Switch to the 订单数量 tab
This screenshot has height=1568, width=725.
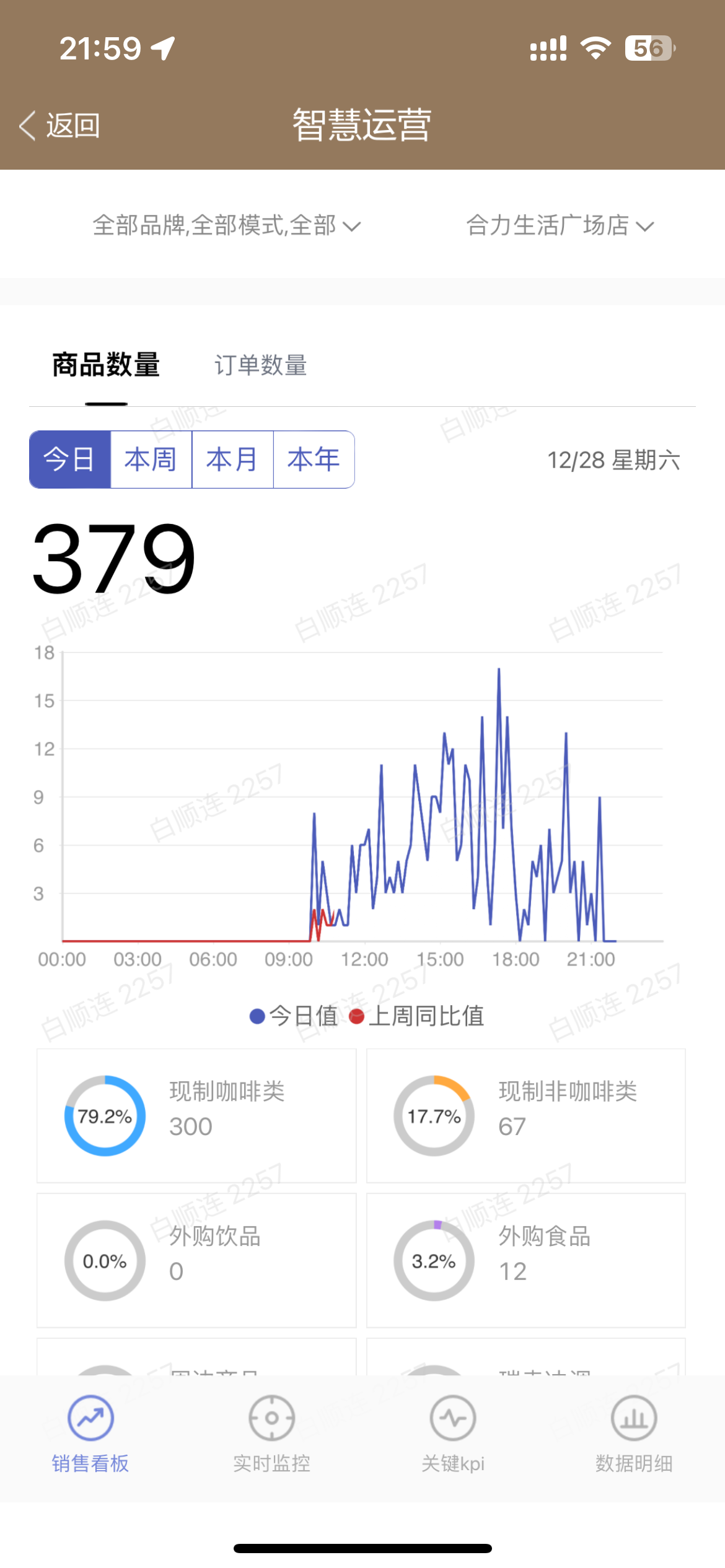pyautogui.click(x=260, y=365)
